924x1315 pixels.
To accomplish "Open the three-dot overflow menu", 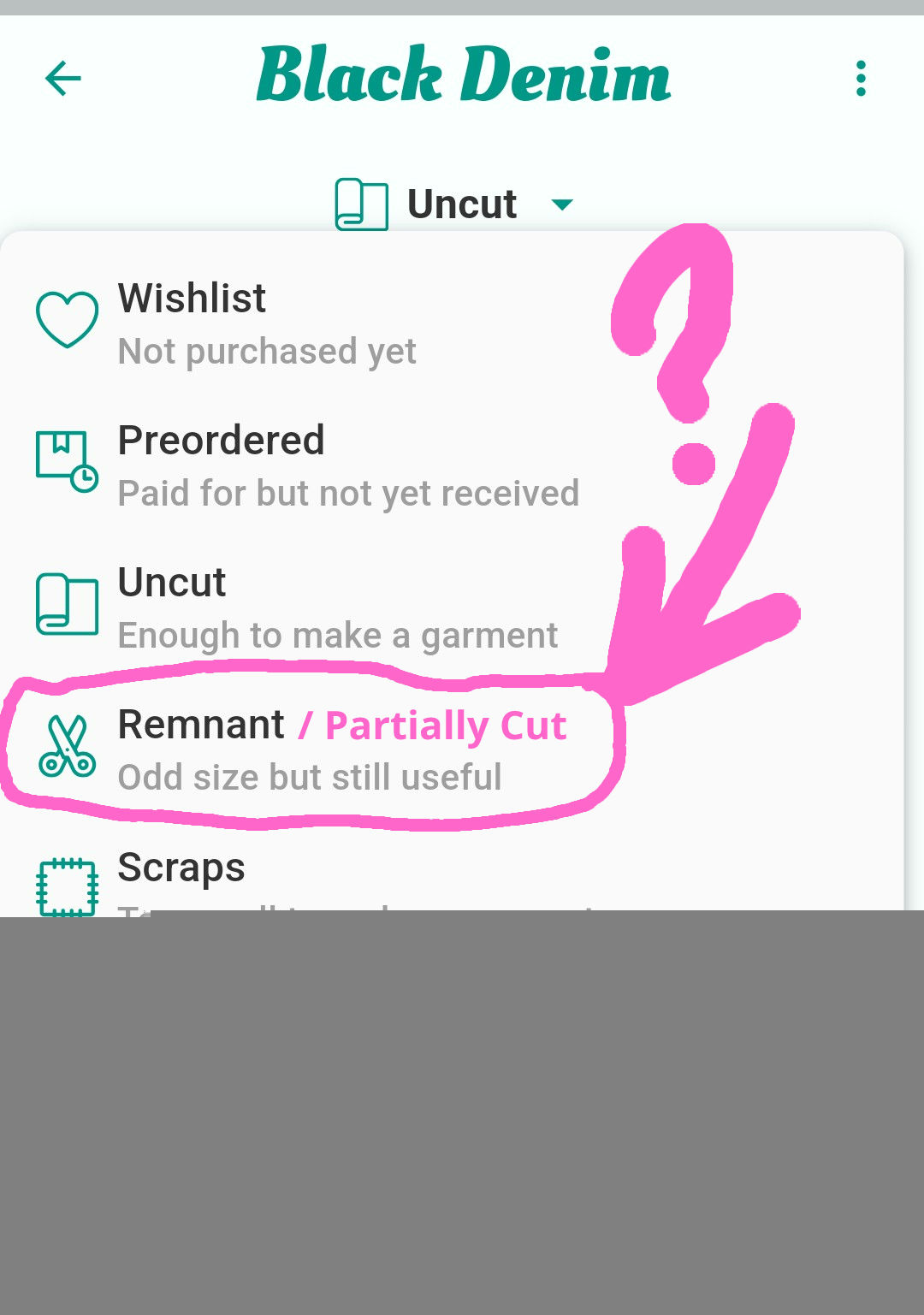I will point(861,79).
